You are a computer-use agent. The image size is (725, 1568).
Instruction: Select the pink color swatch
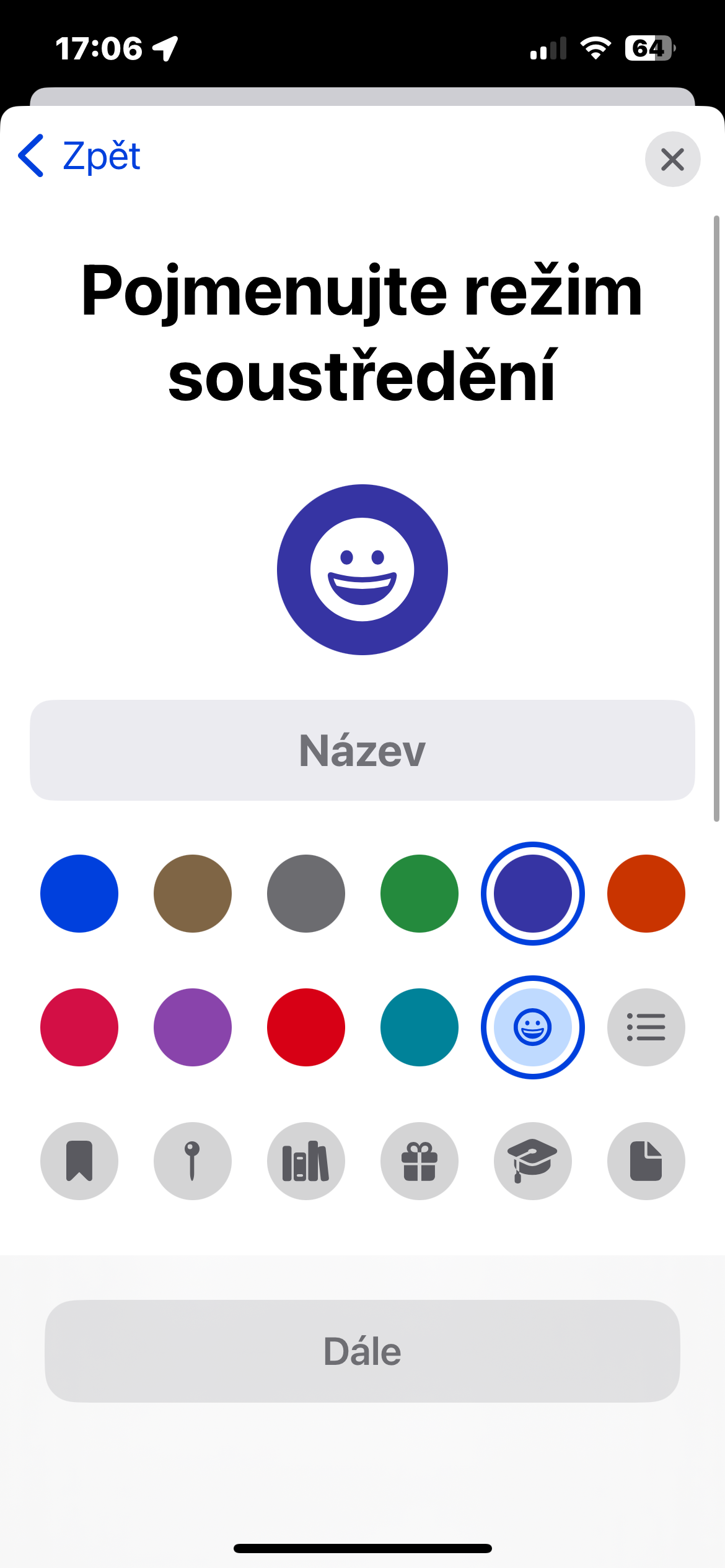tap(79, 1027)
